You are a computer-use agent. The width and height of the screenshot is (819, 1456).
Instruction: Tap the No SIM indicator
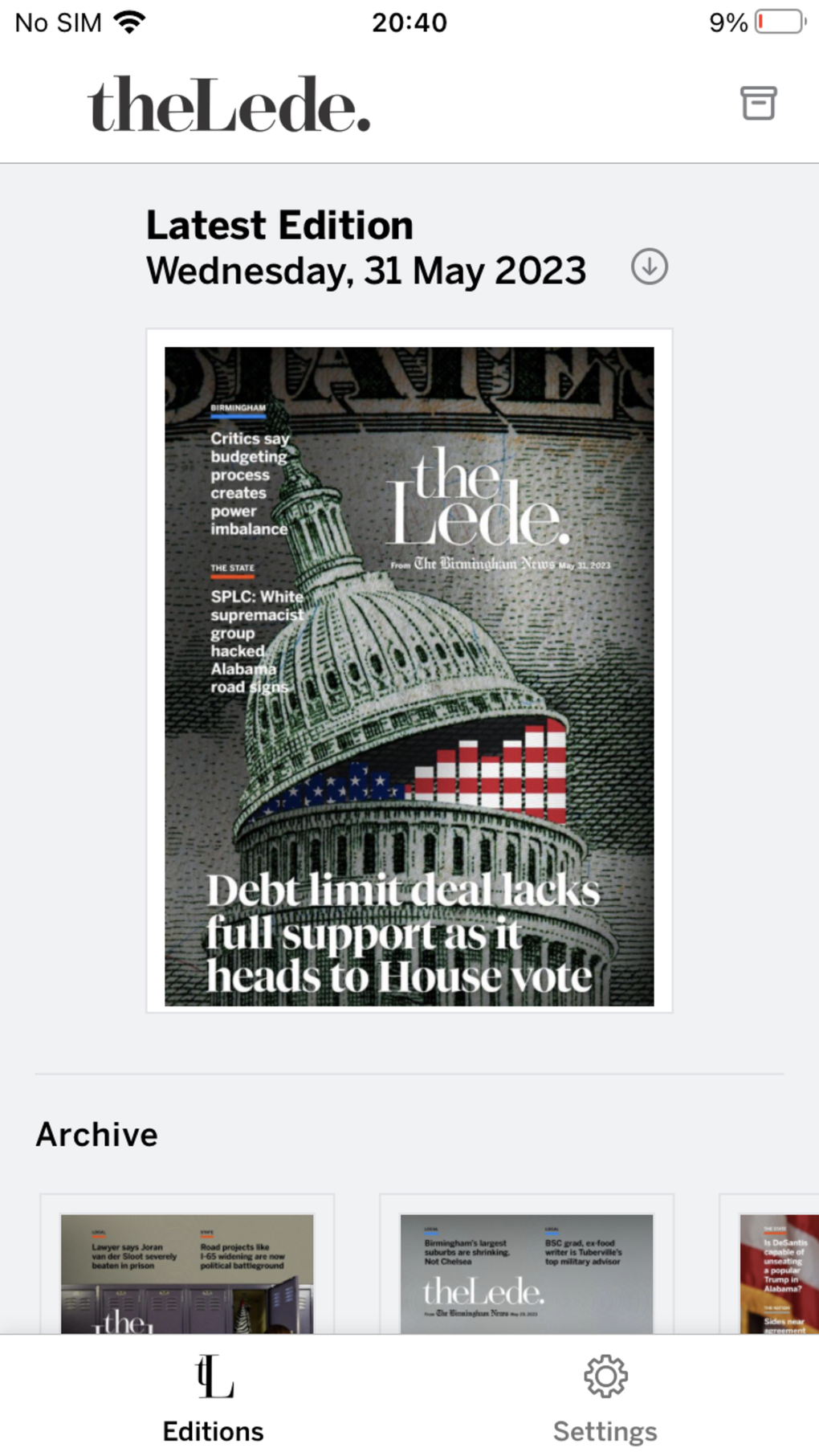click(59, 22)
